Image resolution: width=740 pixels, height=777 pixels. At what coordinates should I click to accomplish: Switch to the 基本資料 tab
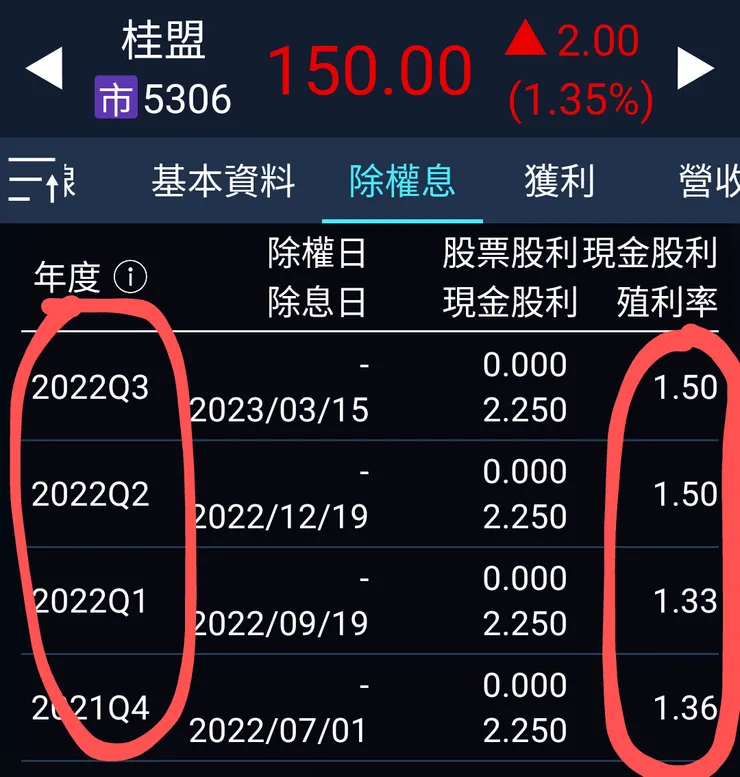click(x=222, y=181)
